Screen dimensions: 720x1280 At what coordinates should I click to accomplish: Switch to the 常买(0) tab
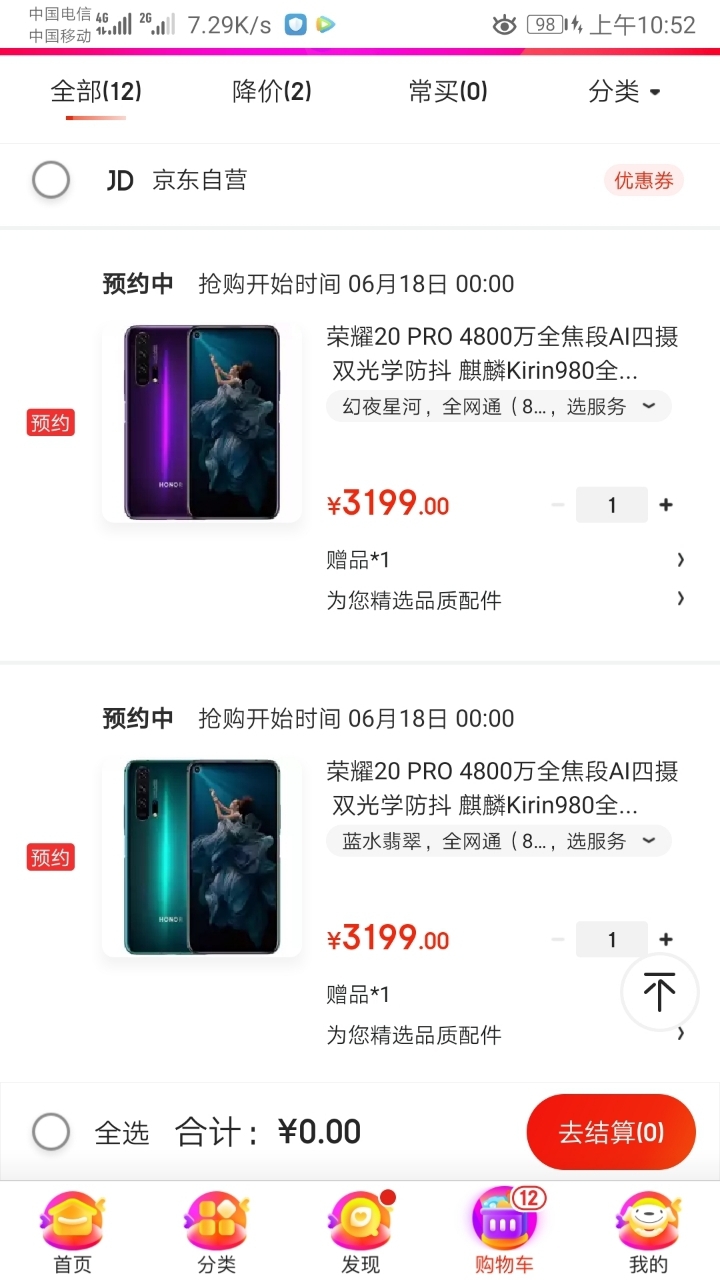[x=448, y=92]
